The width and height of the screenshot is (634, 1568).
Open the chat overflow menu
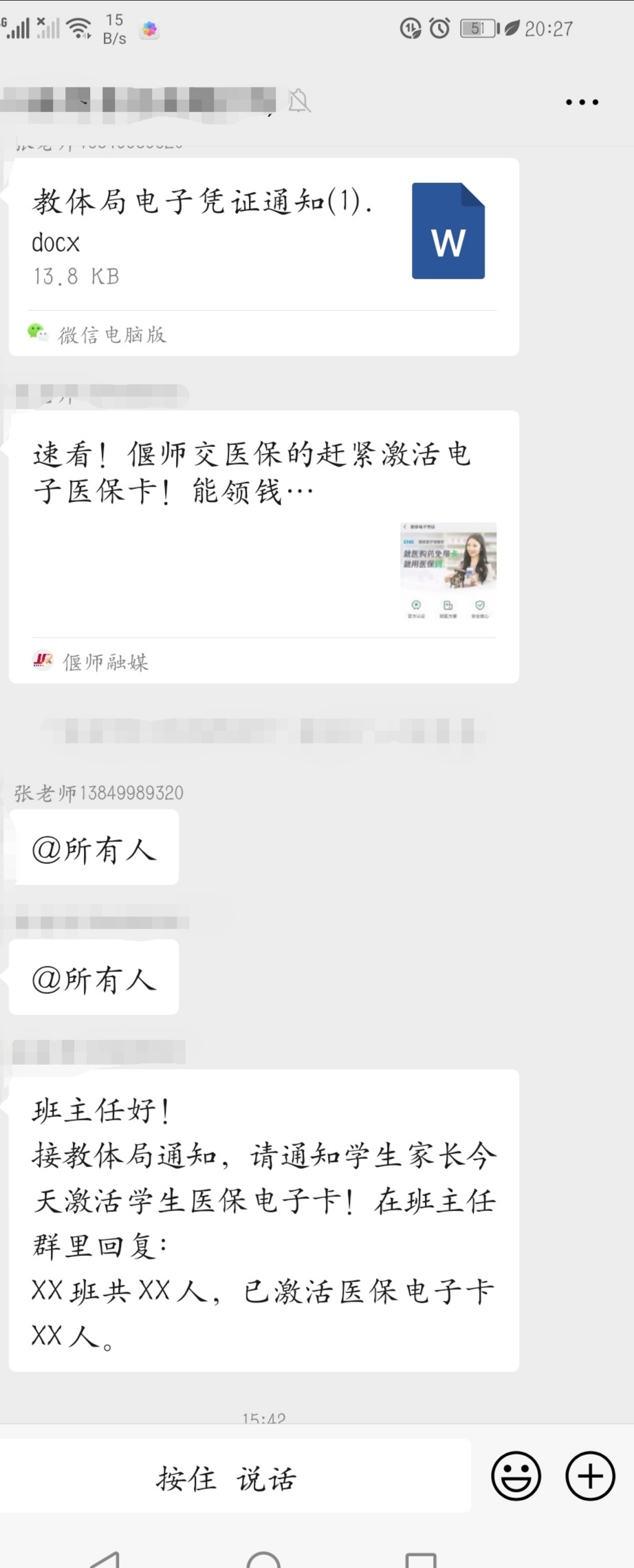tap(582, 102)
